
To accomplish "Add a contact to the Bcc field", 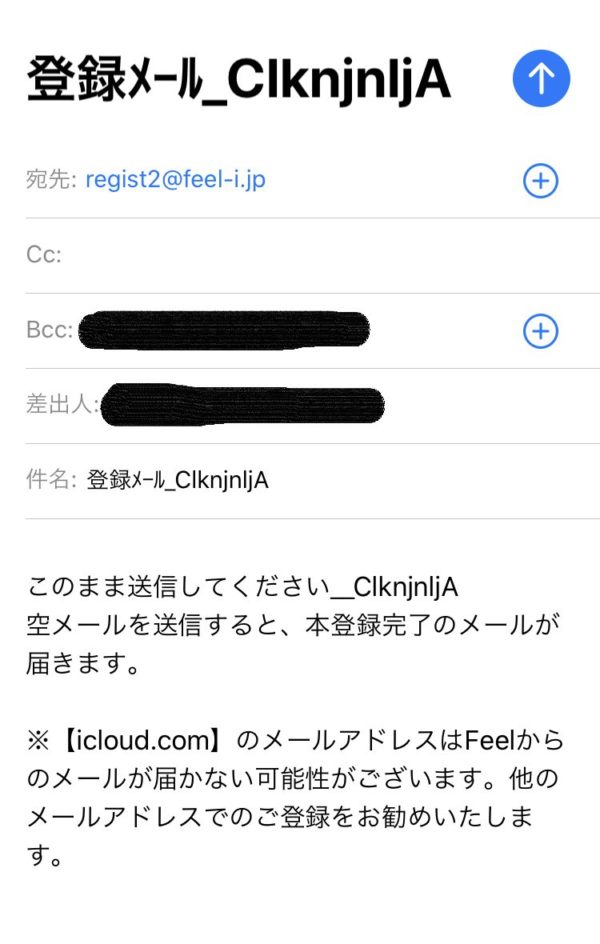I will pos(541,331).
